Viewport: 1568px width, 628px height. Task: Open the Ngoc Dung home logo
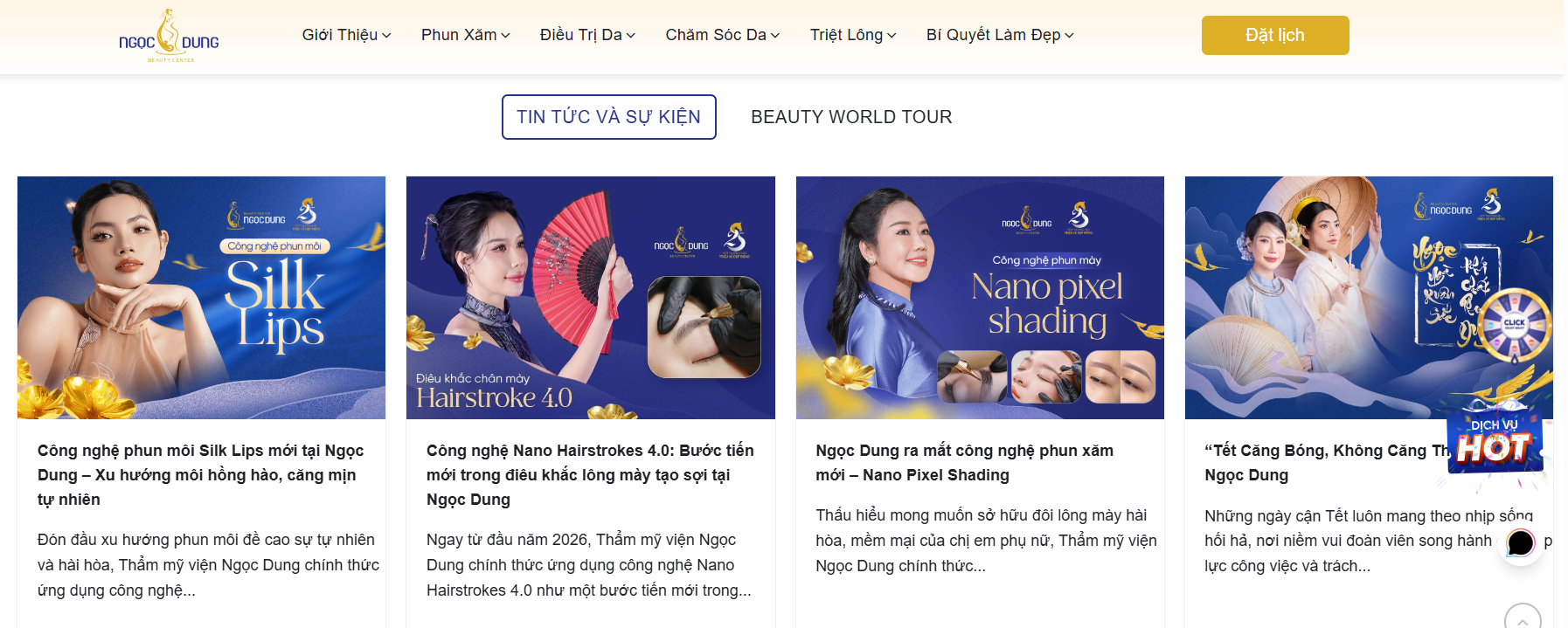(169, 36)
